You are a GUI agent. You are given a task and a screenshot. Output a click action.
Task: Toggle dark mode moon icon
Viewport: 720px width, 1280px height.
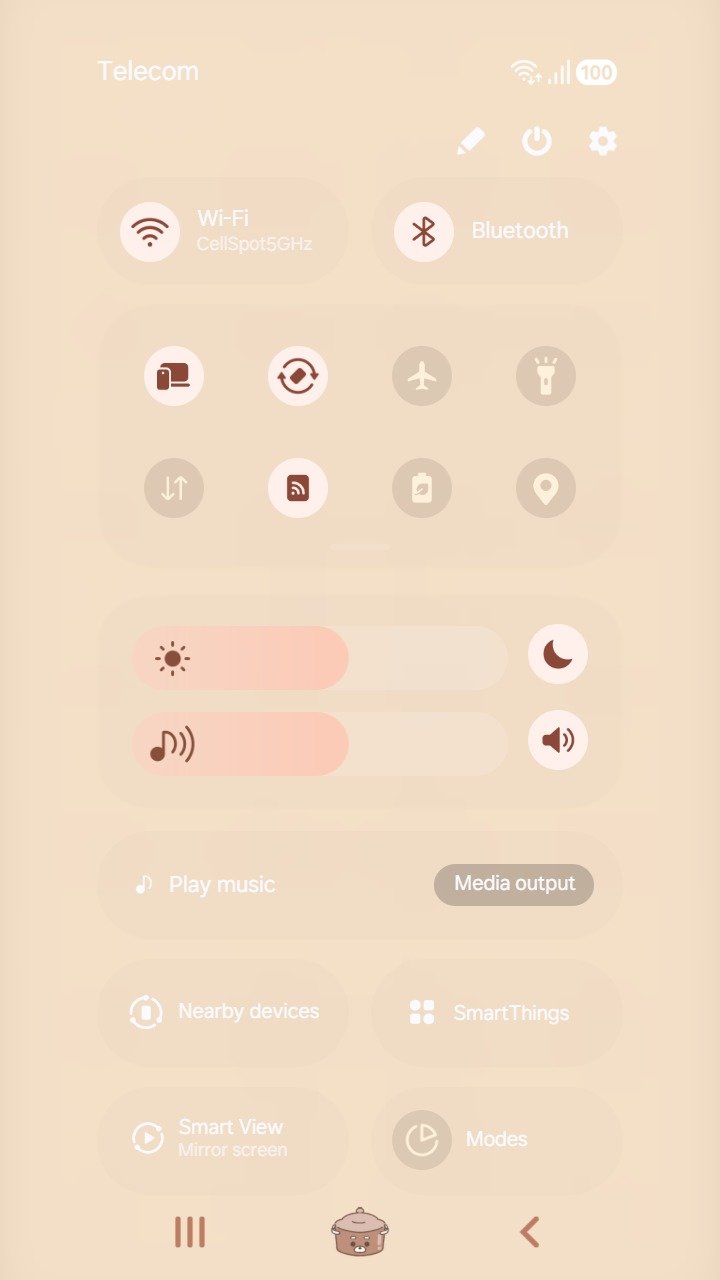tap(558, 654)
